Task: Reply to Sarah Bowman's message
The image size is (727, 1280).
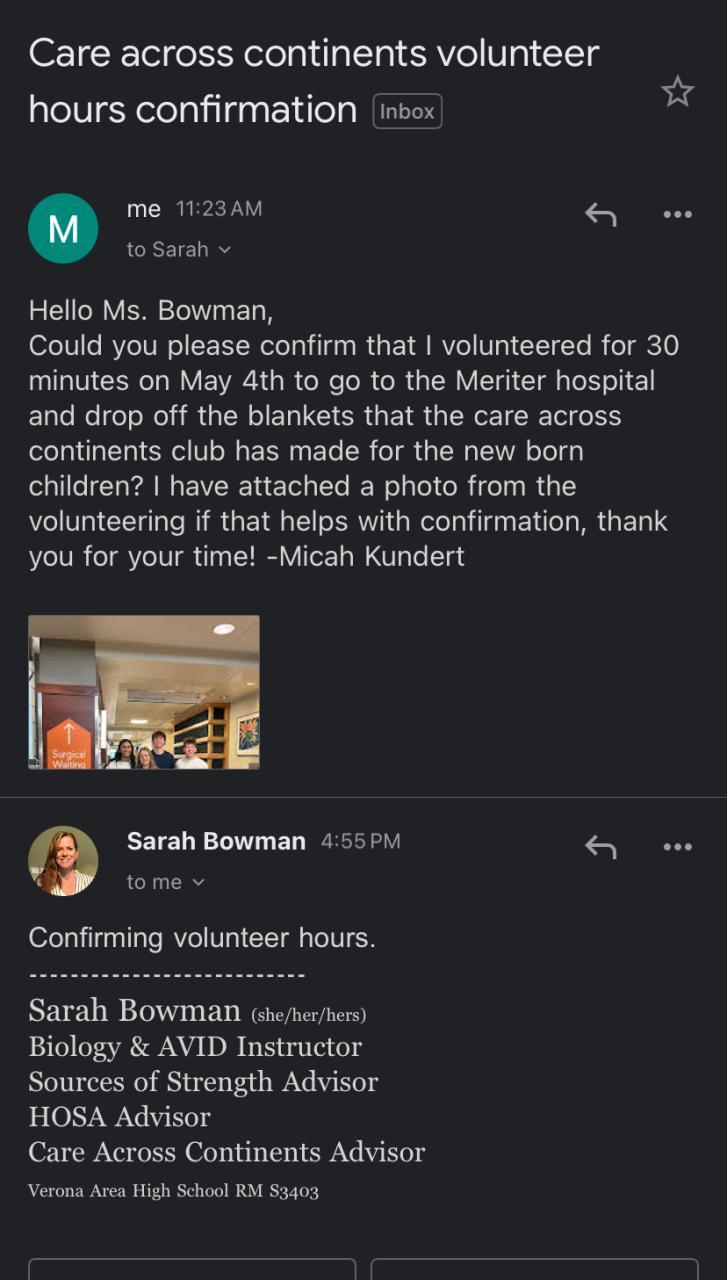Action: pyautogui.click(x=600, y=847)
